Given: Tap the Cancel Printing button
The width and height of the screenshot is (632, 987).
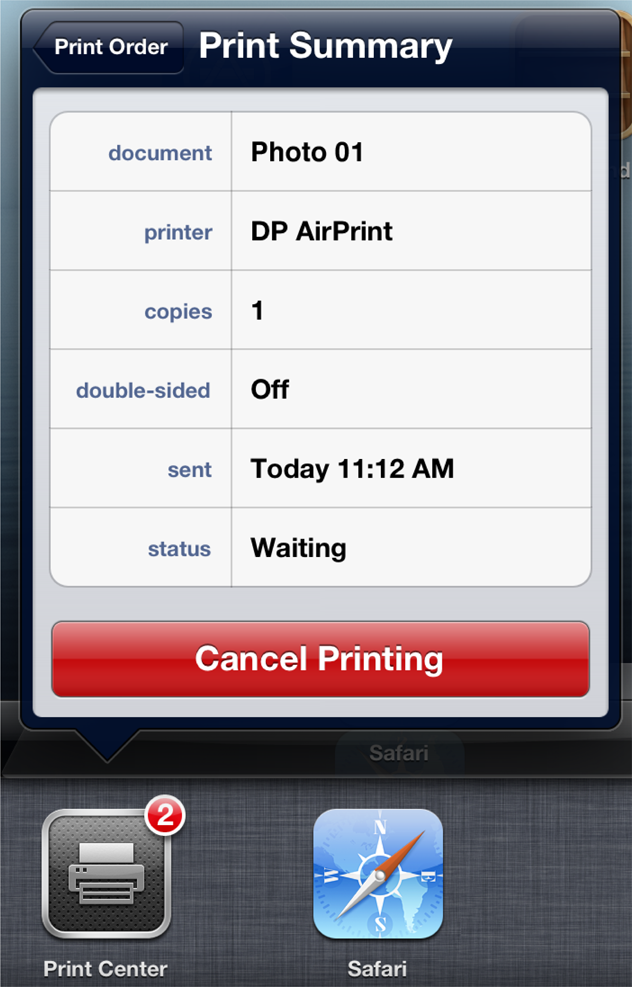Looking at the screenshot, I should [320, 659].
